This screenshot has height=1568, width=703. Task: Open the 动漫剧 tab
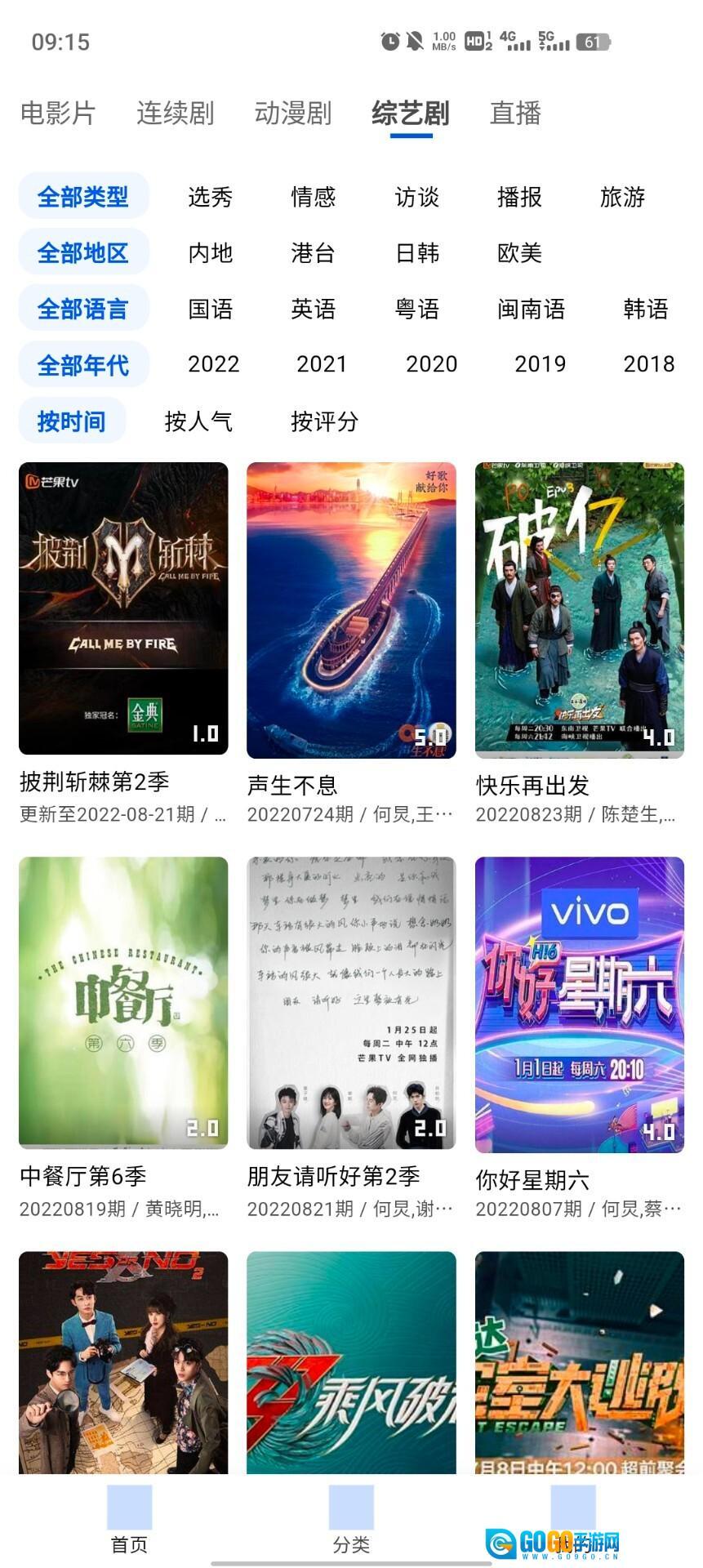(293, 114)
